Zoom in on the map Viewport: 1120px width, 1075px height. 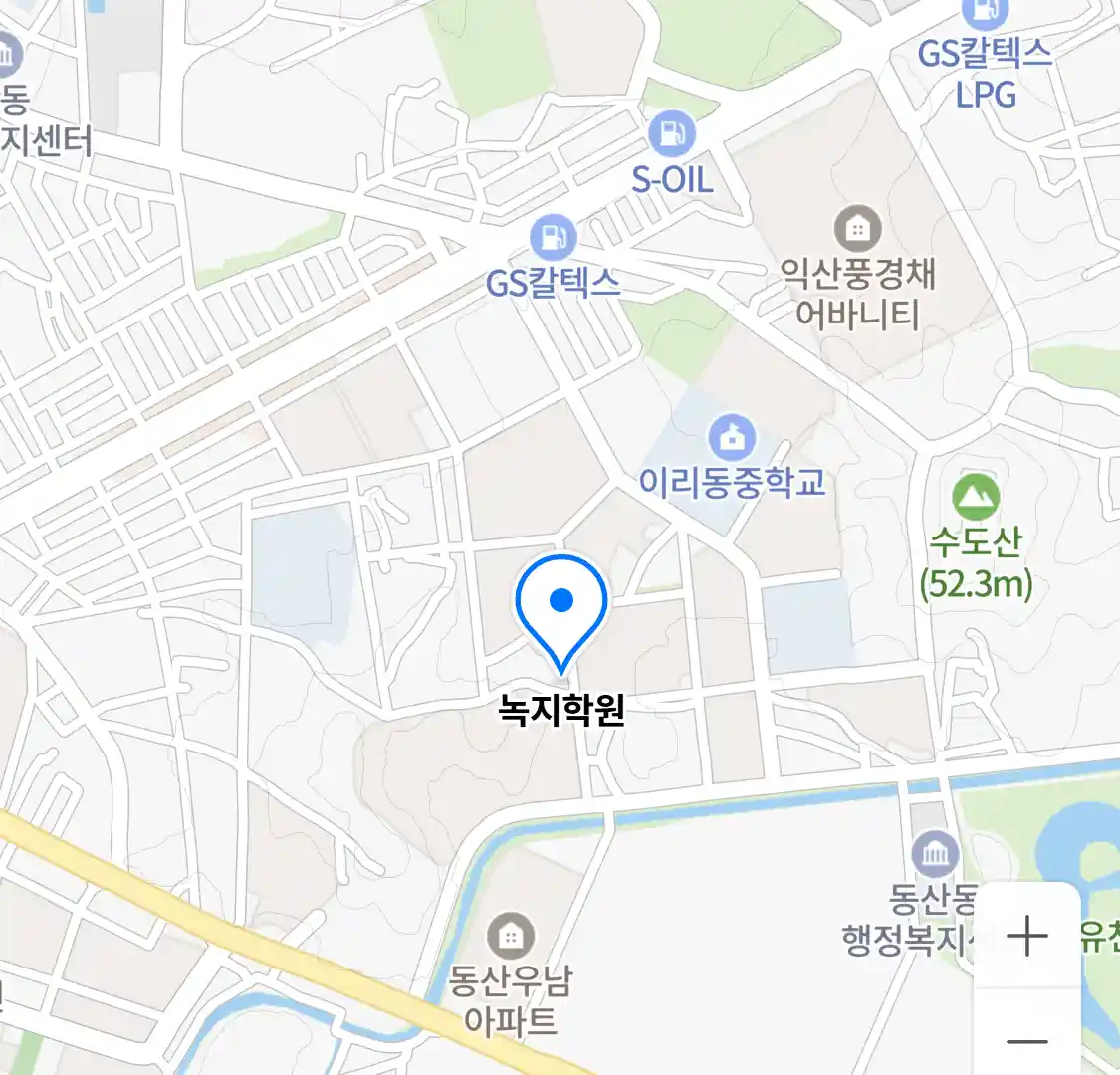[1026, 936]
